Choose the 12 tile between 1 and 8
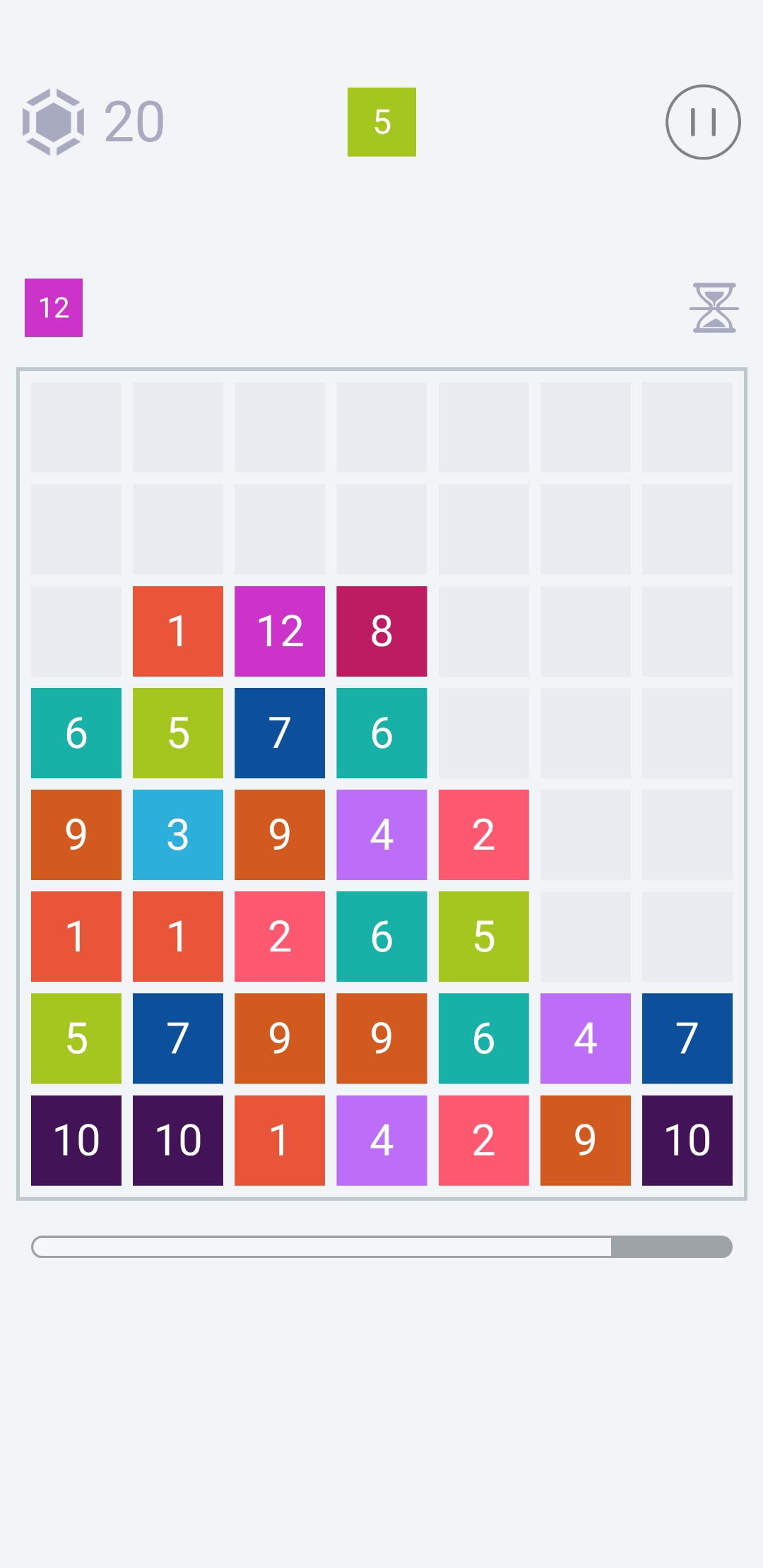763x1568 pixels. tap(280, 631)
